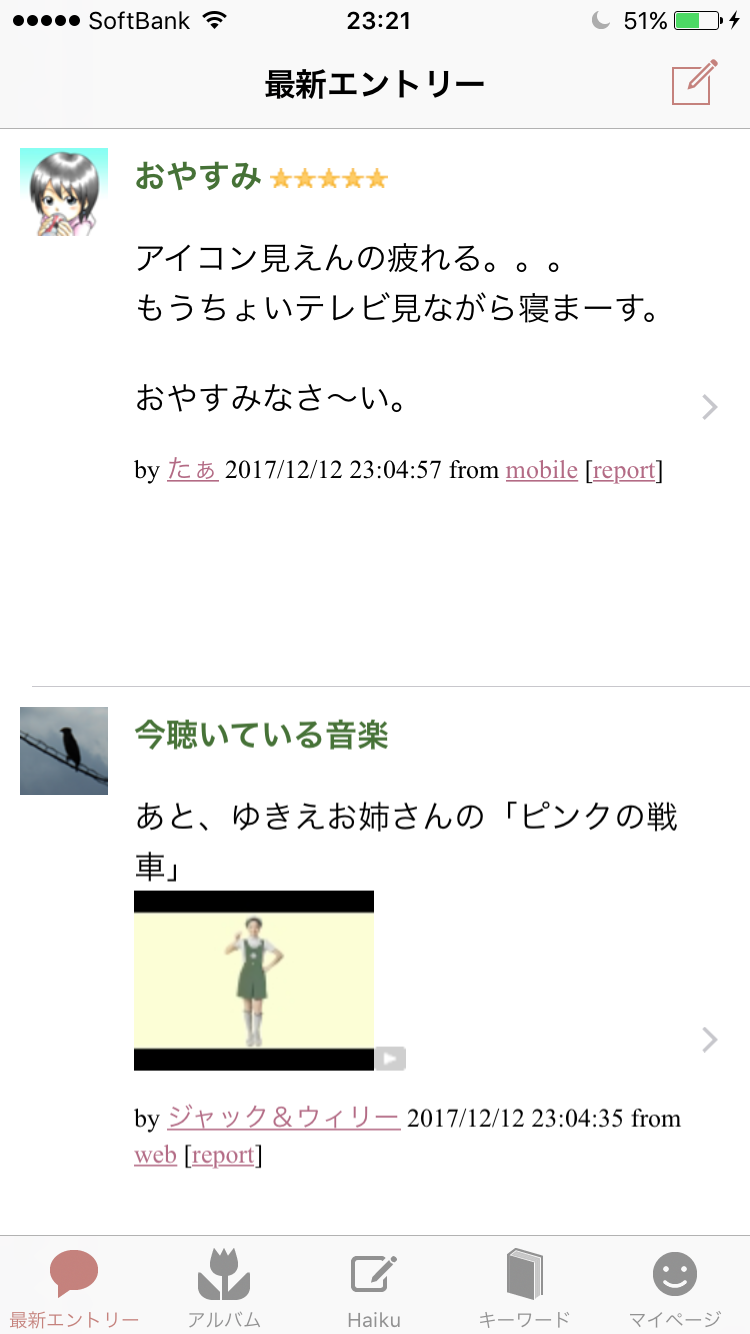
Task: Tap the mobile source link
Action: pos(541,469)
